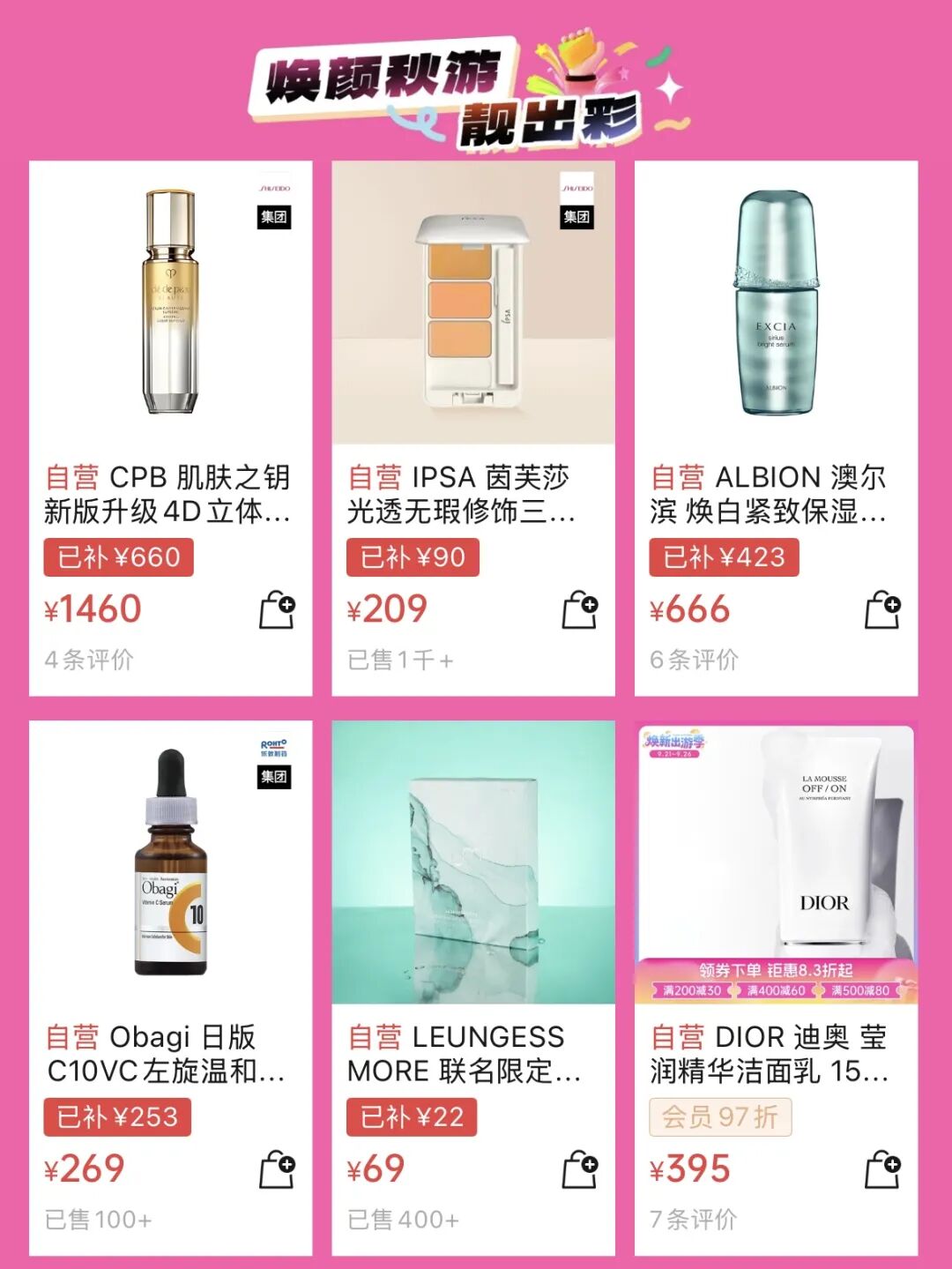Add the LEUNGESS MORE ¥69 item to cart
Screen dimensions: 952x1269
[x=580, y=1169]
